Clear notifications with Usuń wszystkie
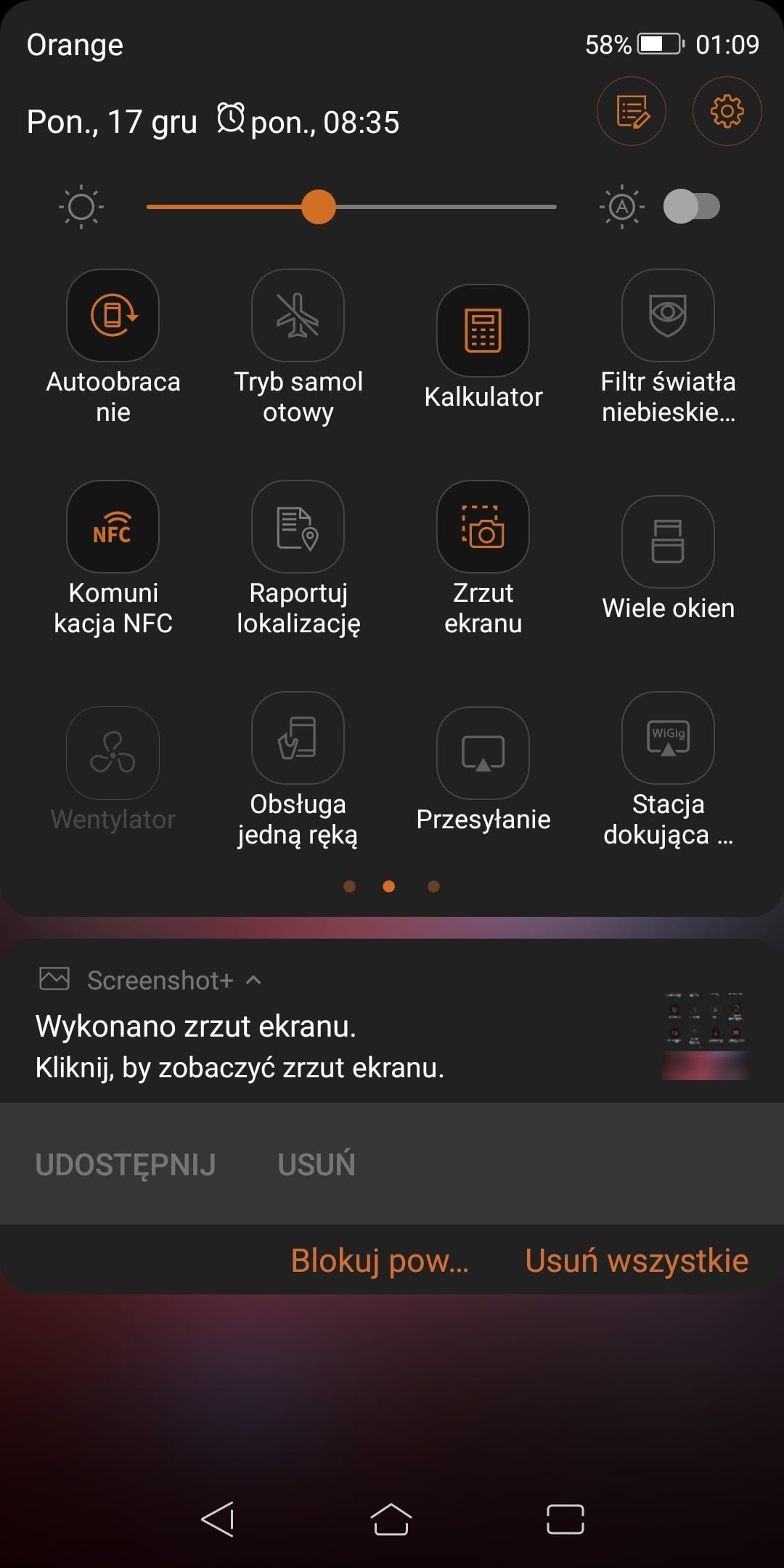Image resolution: width=784 pixels, height=1568 pixels. click(x=637, y=1261)
